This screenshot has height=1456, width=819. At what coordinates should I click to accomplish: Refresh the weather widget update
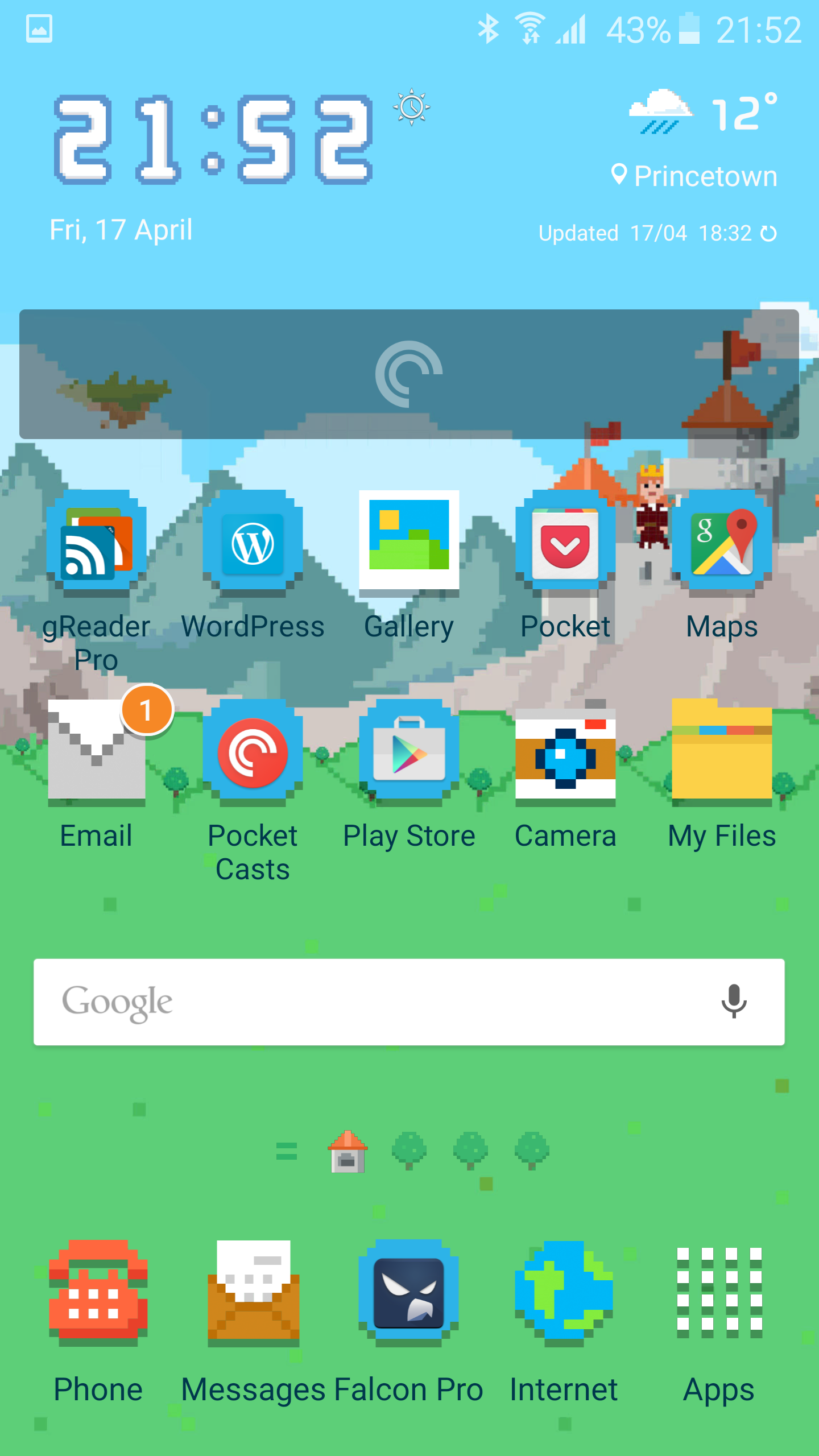click(768, 233)
